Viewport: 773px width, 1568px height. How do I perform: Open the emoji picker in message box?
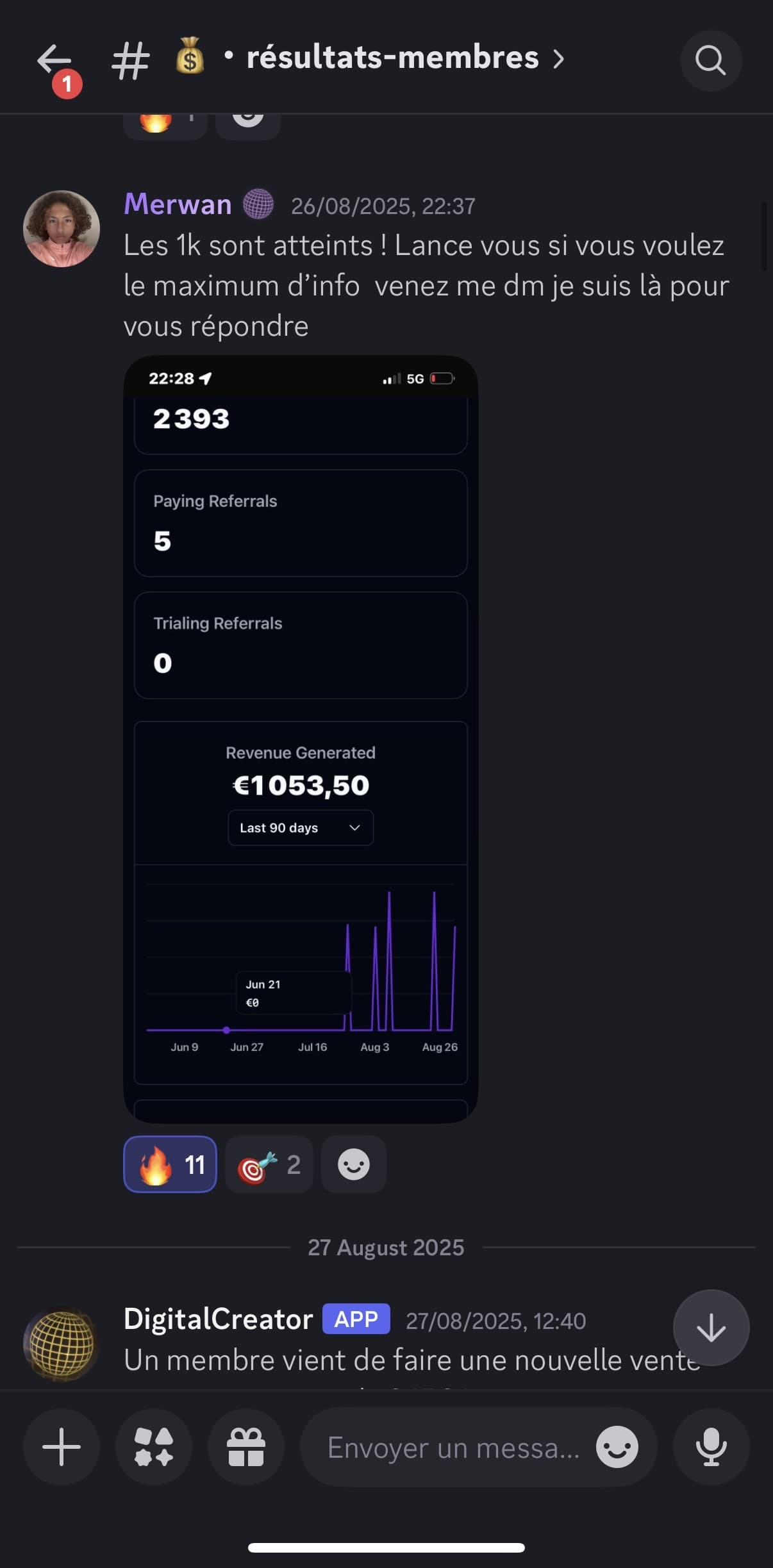tap(617, 1447)
